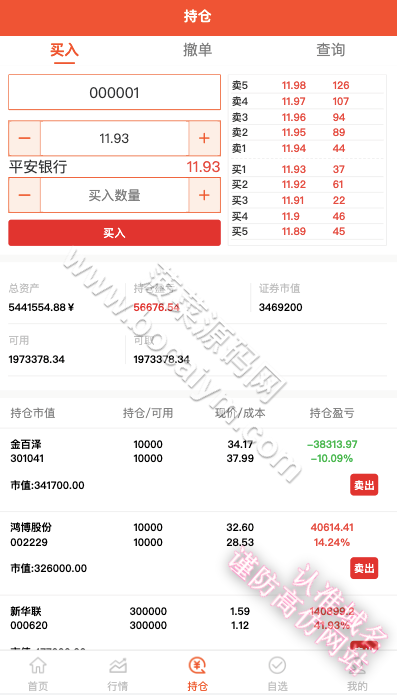Increase 买入数量 with the plus button
The width and height of the screenshot is (397, 695).
pos(204,195)
